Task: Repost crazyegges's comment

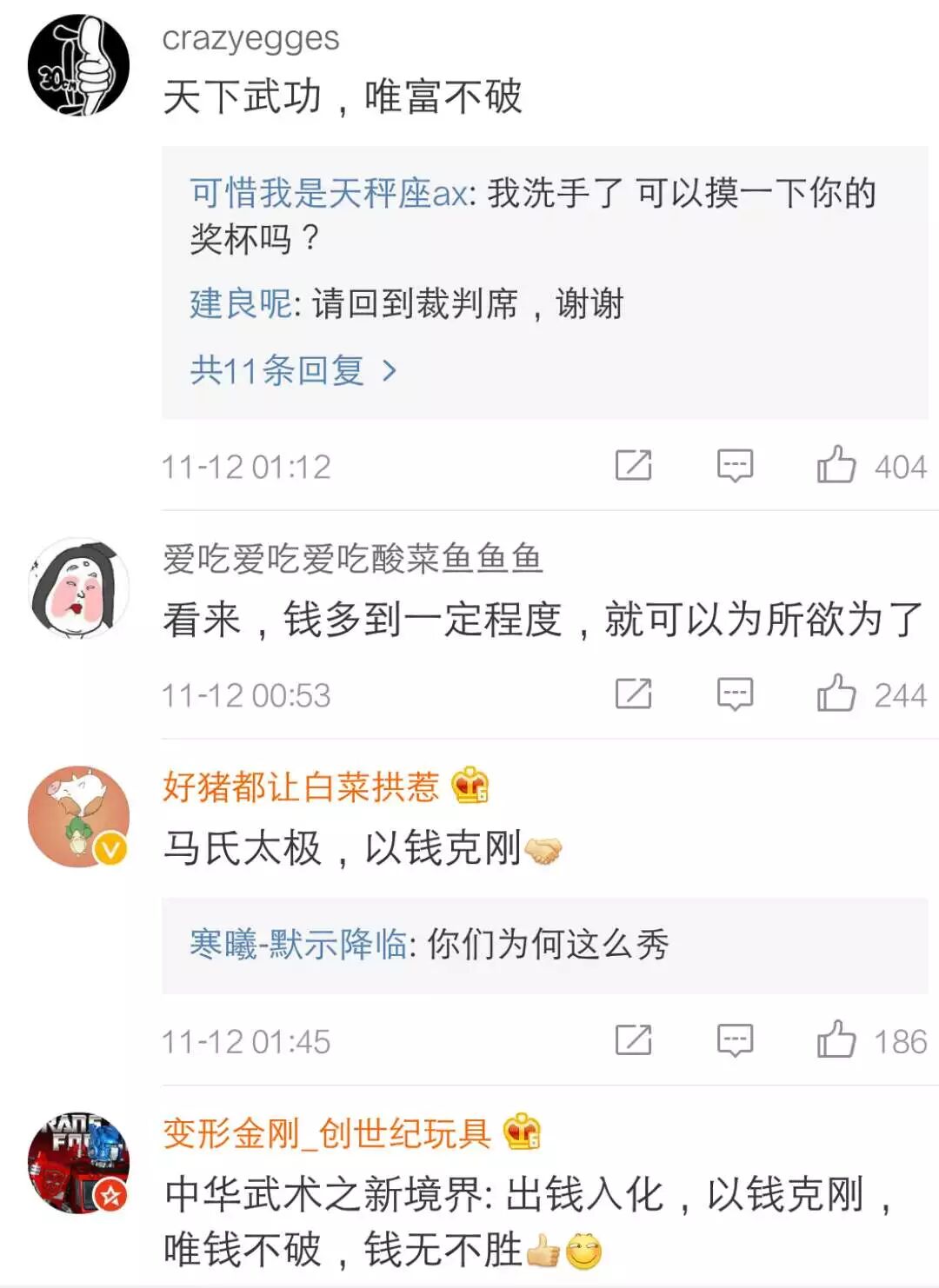Action: 633,465
